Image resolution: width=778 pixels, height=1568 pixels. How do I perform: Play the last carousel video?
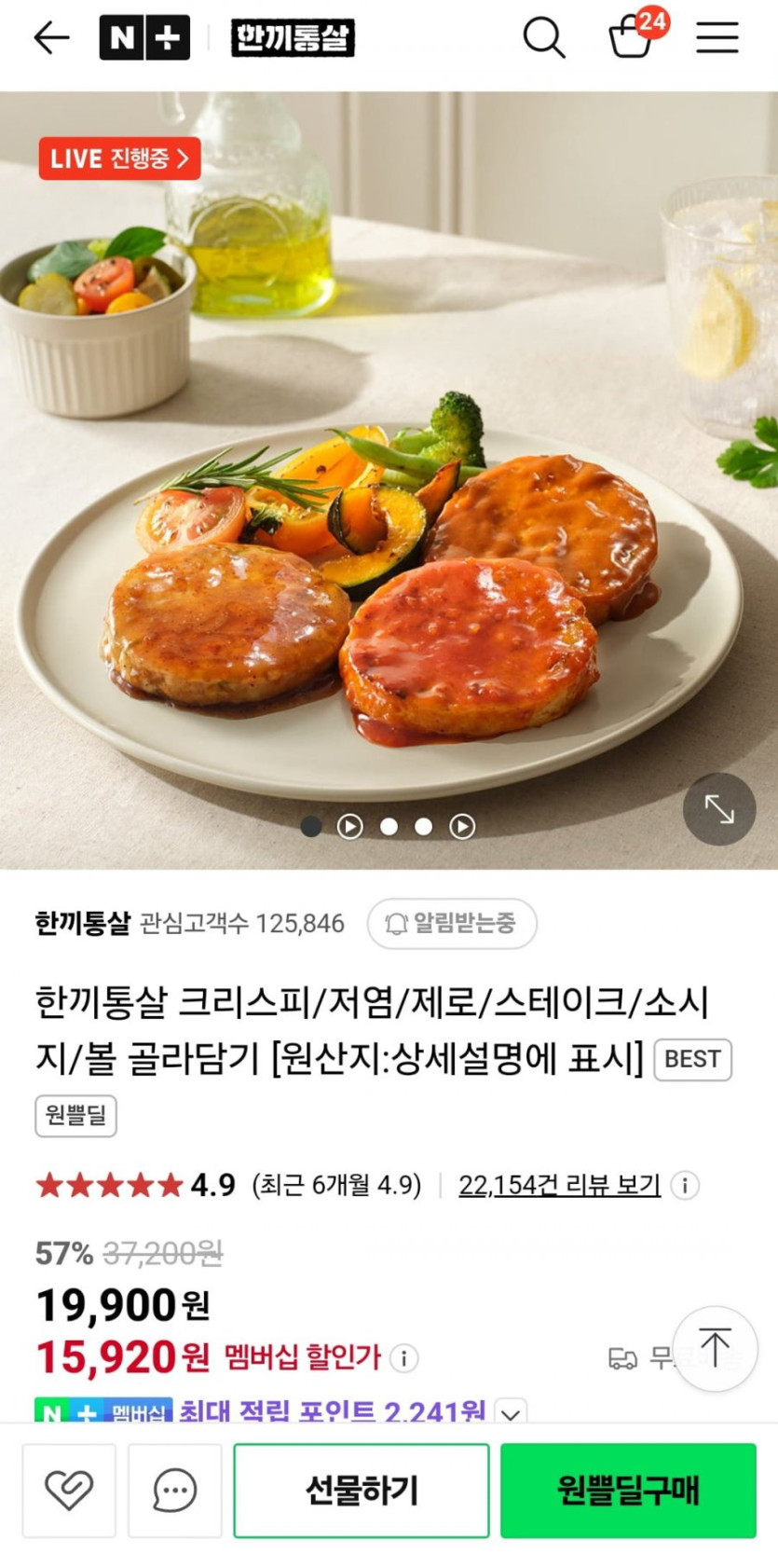click(460, 826)
